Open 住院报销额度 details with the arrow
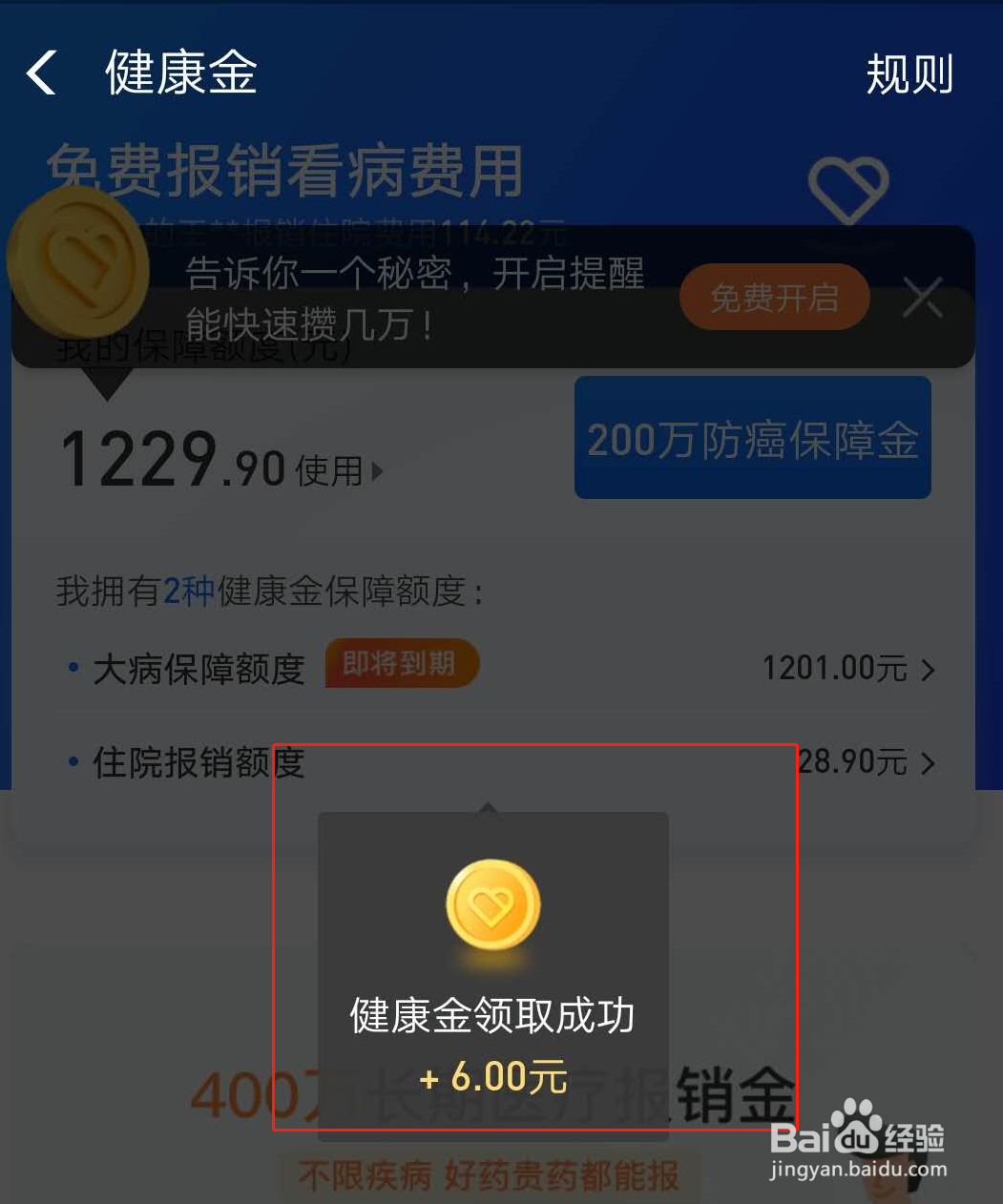Screen dimensions: 1003x1204 coord(927,762)
